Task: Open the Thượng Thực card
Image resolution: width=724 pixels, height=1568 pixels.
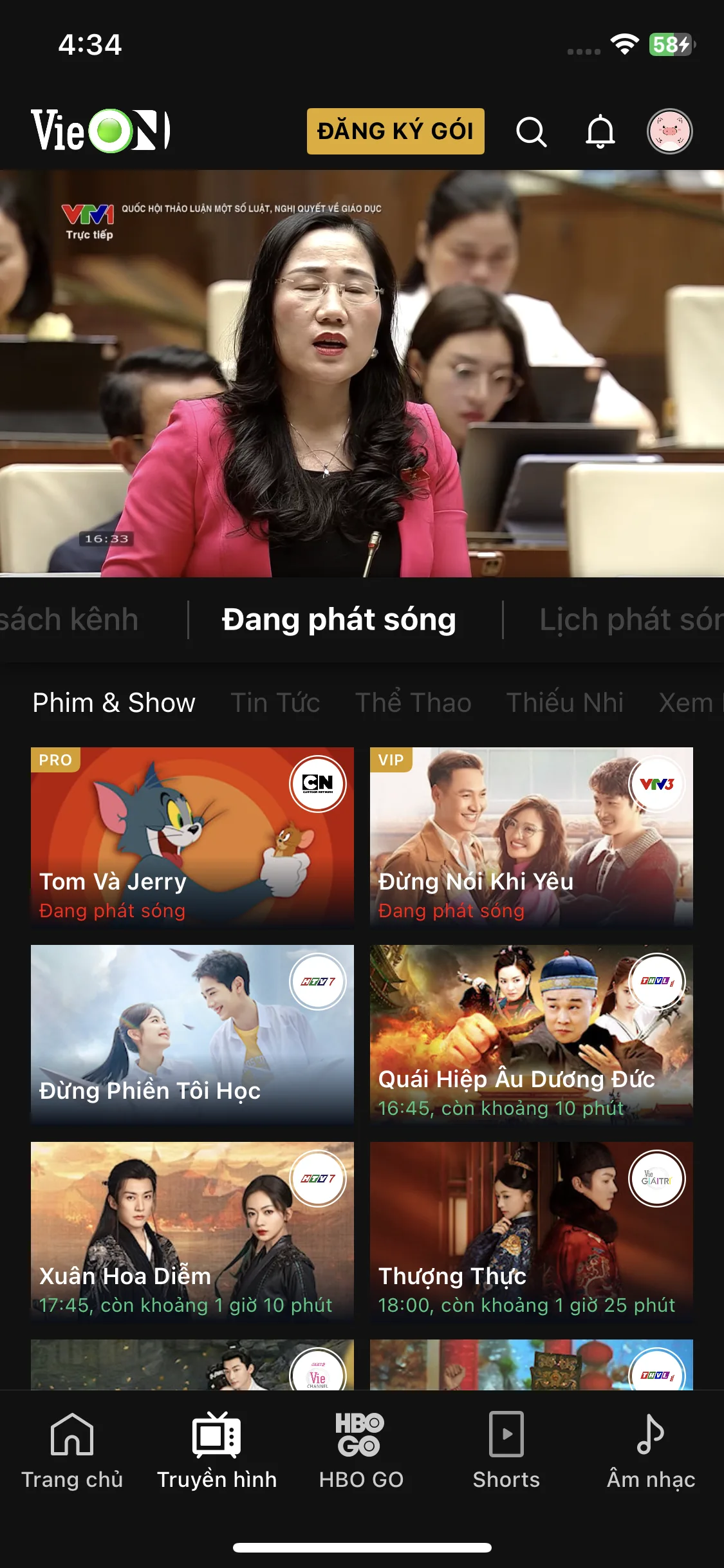Action: click(531, 1231)
